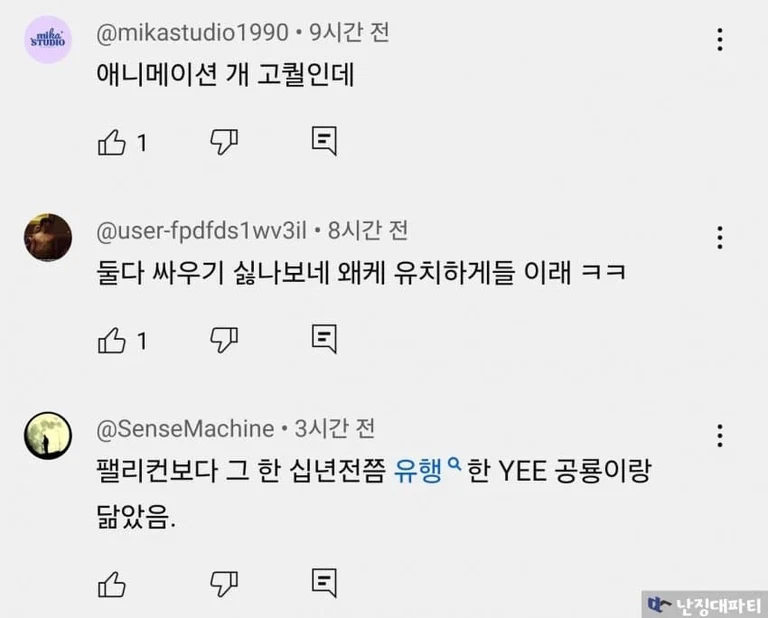The image size is (768, 618).
Task: Open overflow menu for @user-fpdfds1wv3il's comment
Action: [x=720, y=238]
